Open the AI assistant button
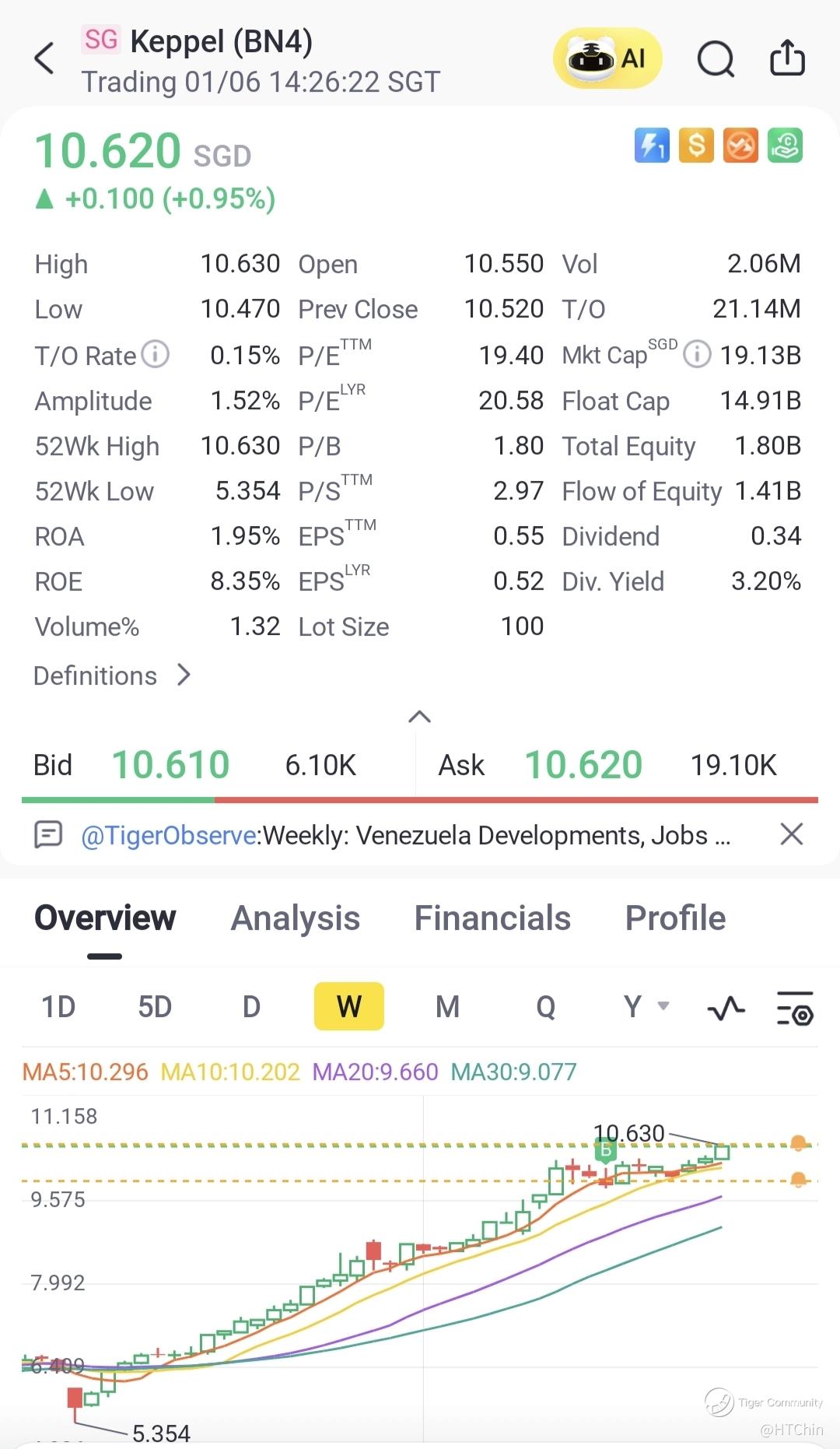 (x=607, y=58)
